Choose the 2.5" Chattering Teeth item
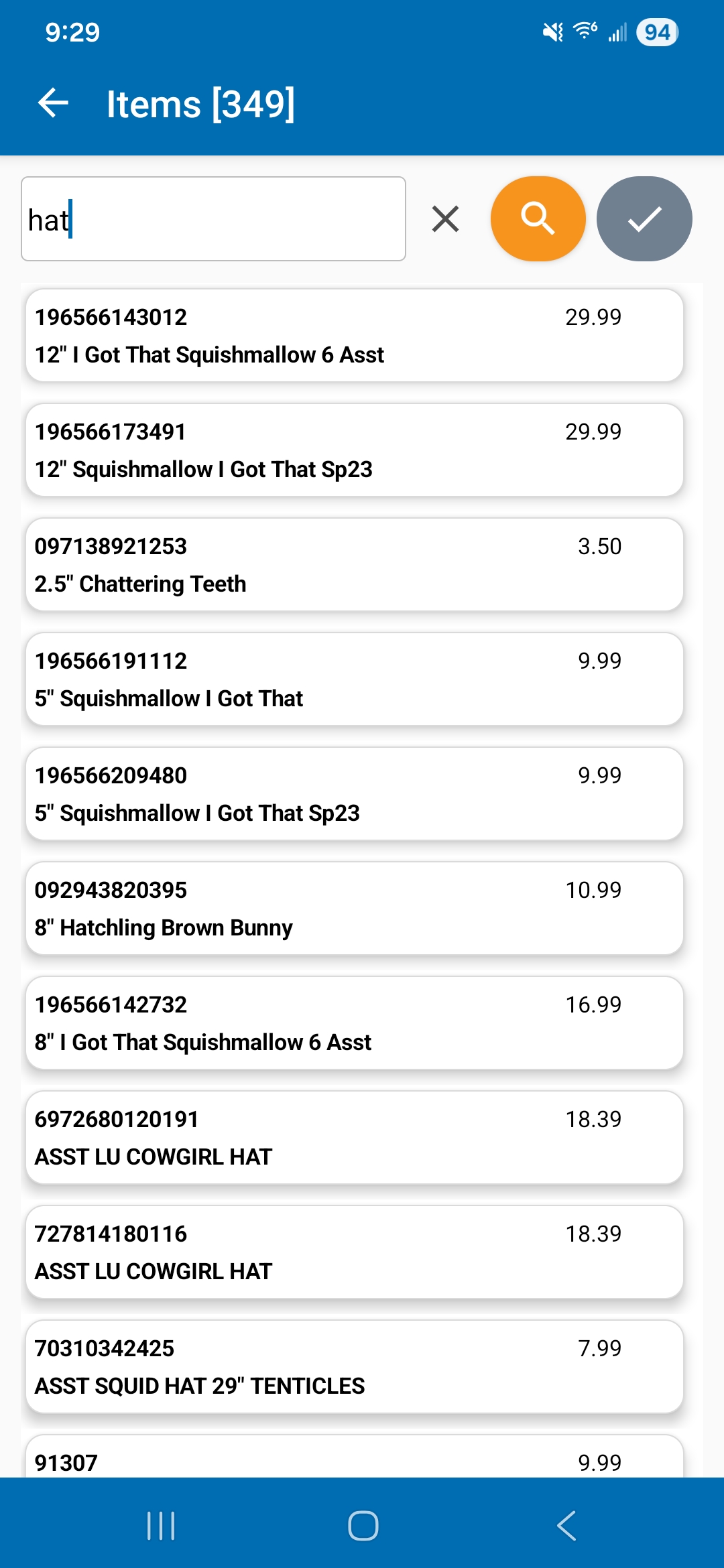Image resolution: width=724 pixels, height=1568 pixels. [354, 565]
